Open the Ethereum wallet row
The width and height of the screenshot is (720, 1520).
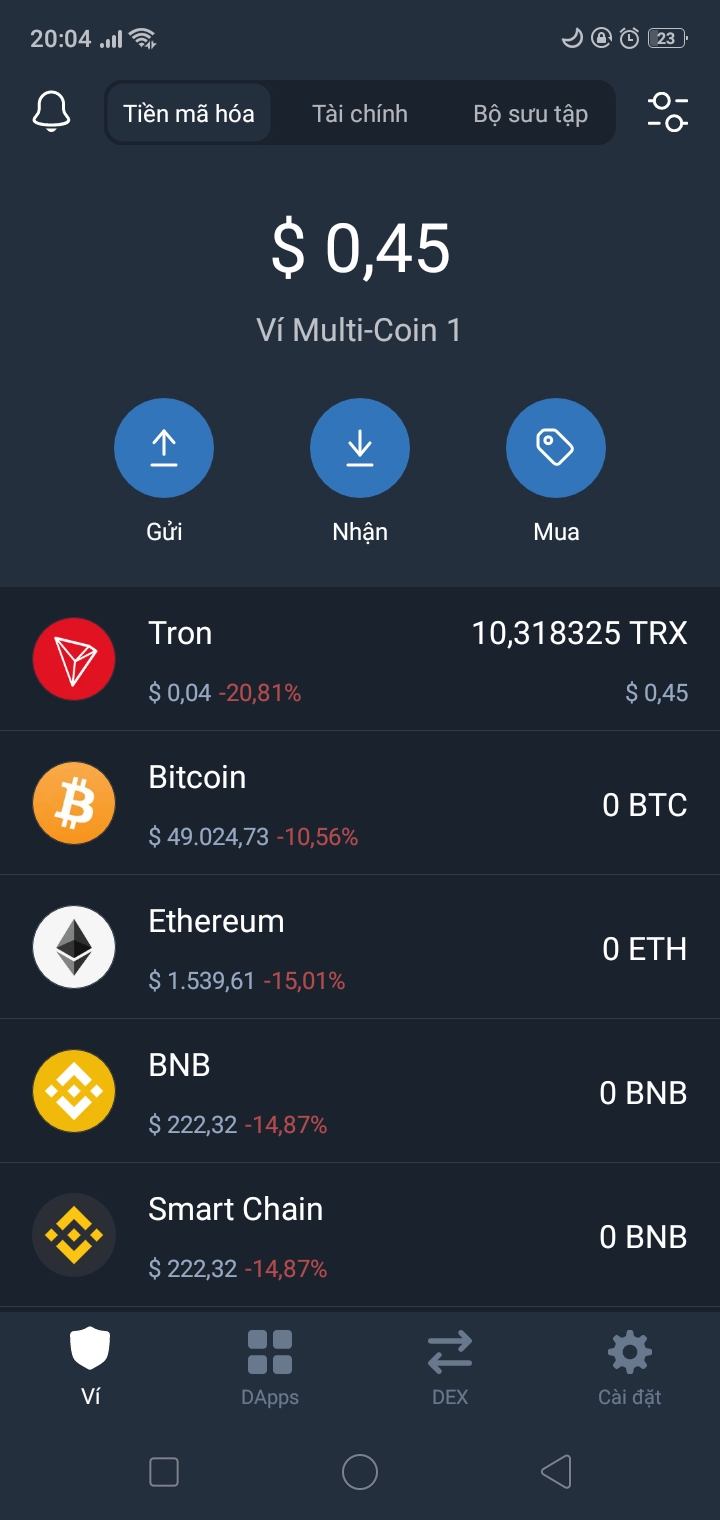(360, 948)
